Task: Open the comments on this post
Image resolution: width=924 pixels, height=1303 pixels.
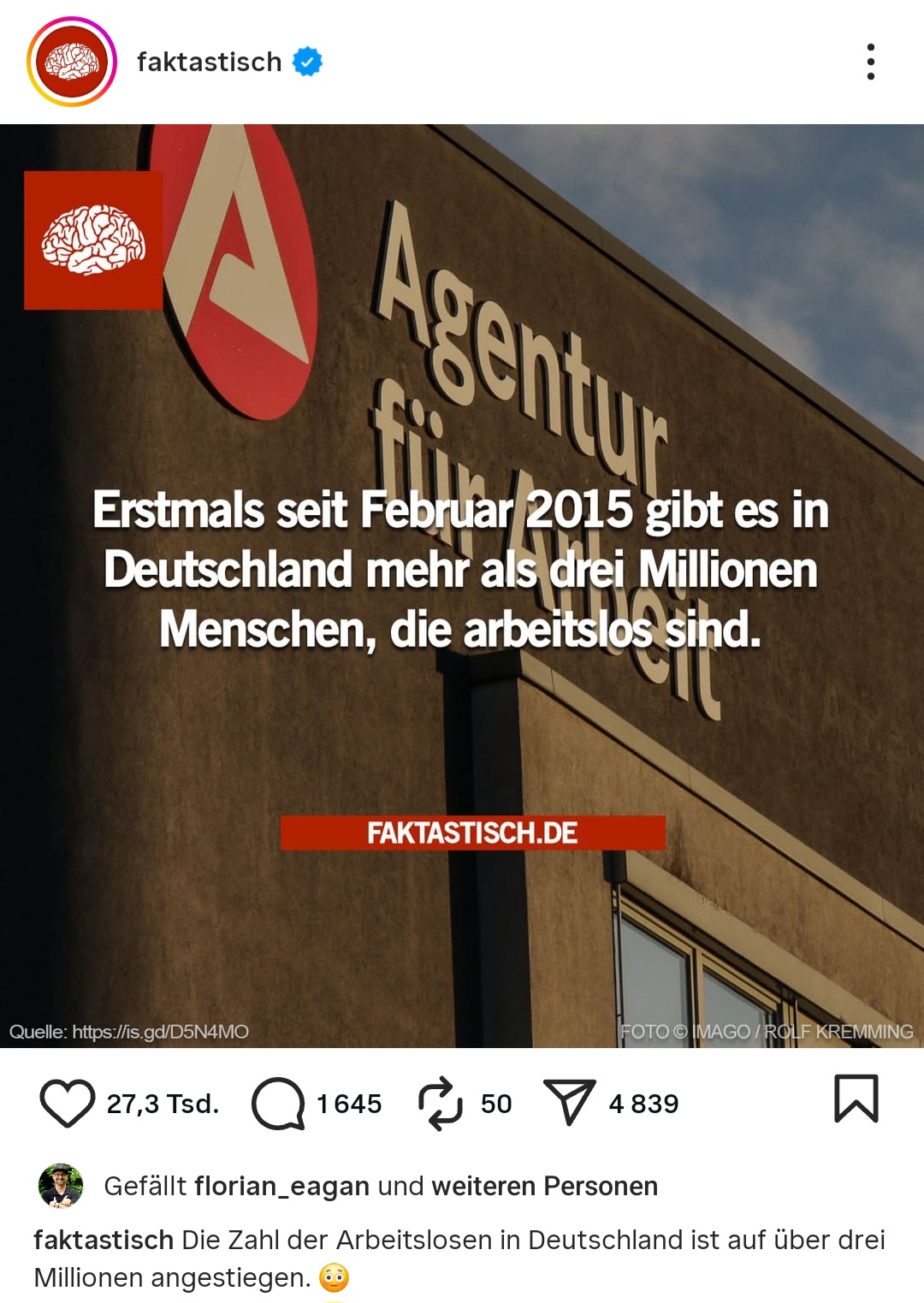Action: click(x=278, y=1103)
